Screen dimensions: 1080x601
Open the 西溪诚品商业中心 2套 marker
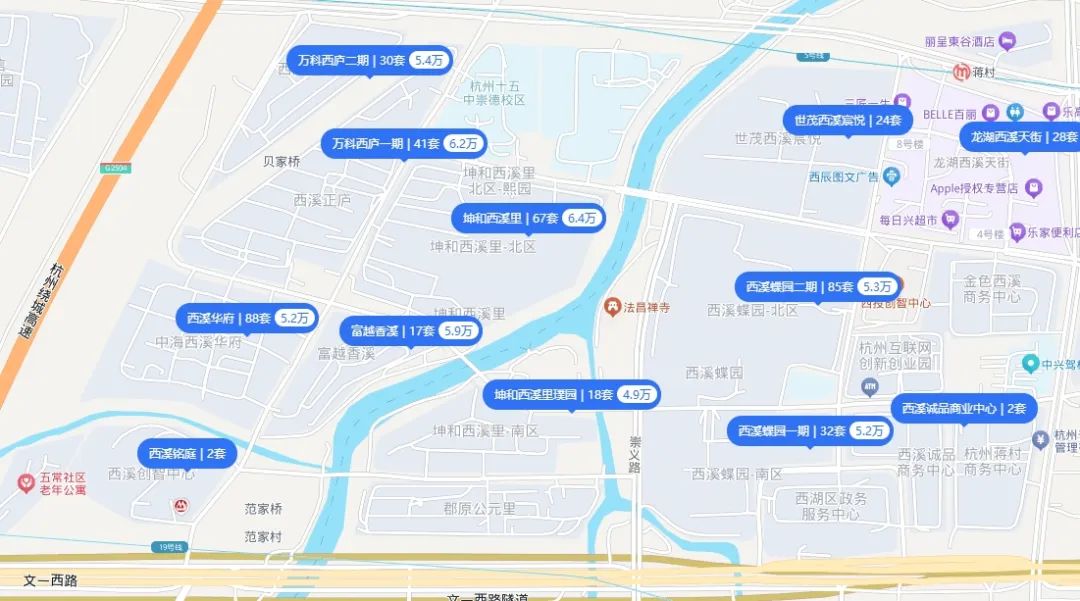[964, 409]
